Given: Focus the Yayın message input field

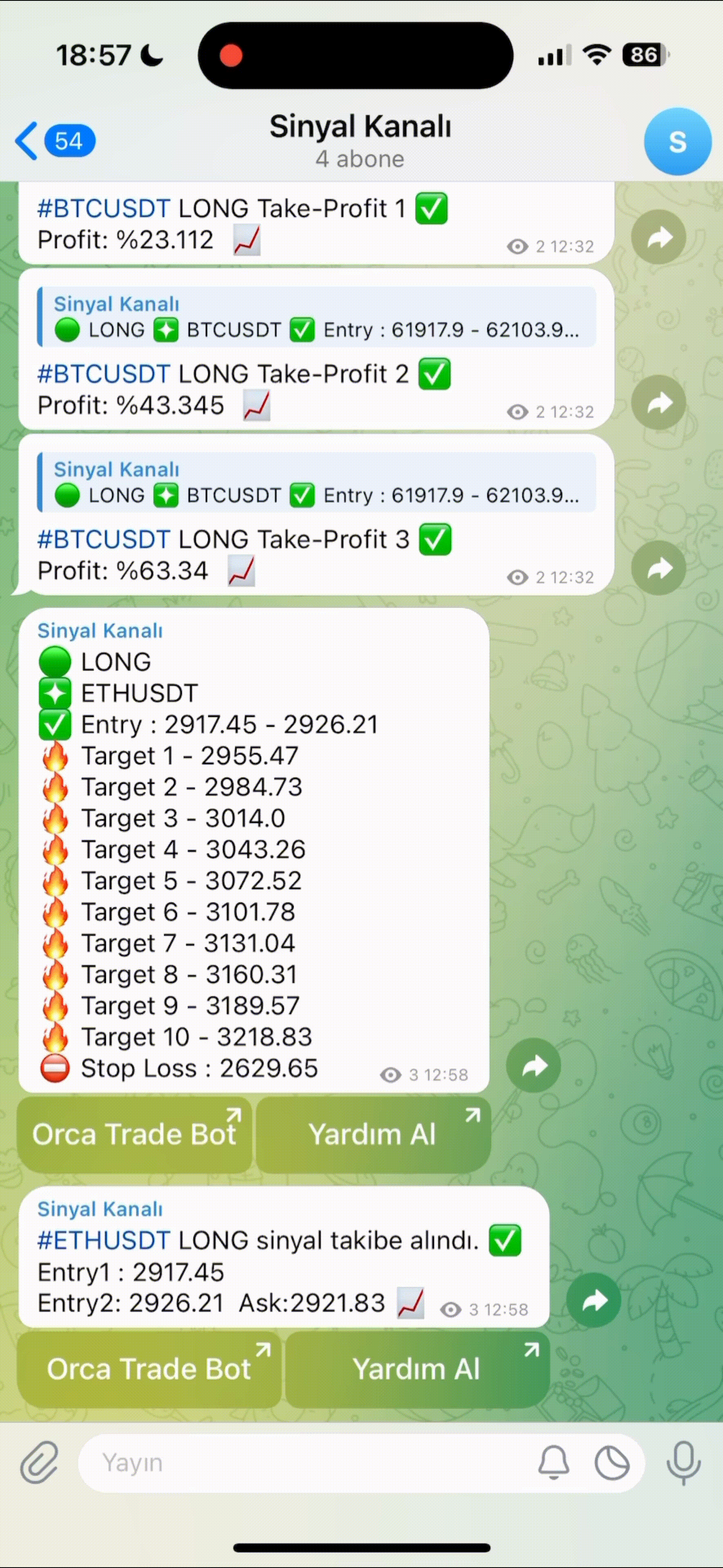Looking at the screenshot, I should [305, 1462].
